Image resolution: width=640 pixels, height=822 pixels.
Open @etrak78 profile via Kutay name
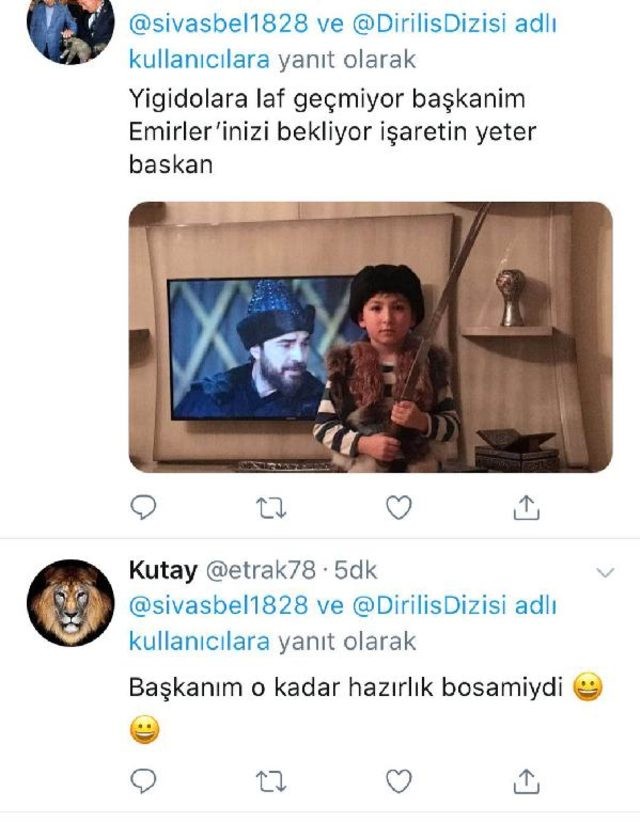(x=163, y=570)
